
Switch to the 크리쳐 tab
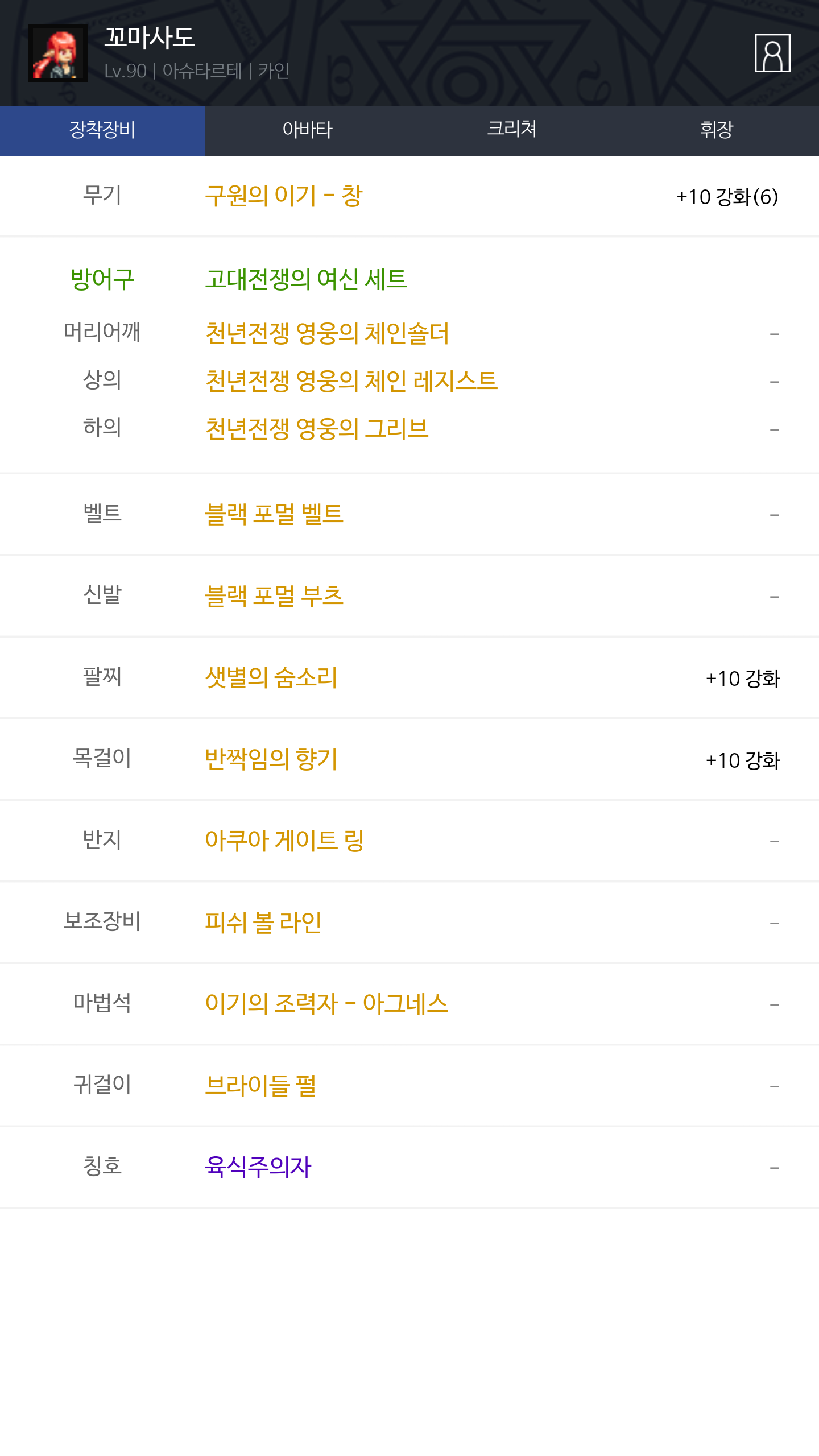512,130
